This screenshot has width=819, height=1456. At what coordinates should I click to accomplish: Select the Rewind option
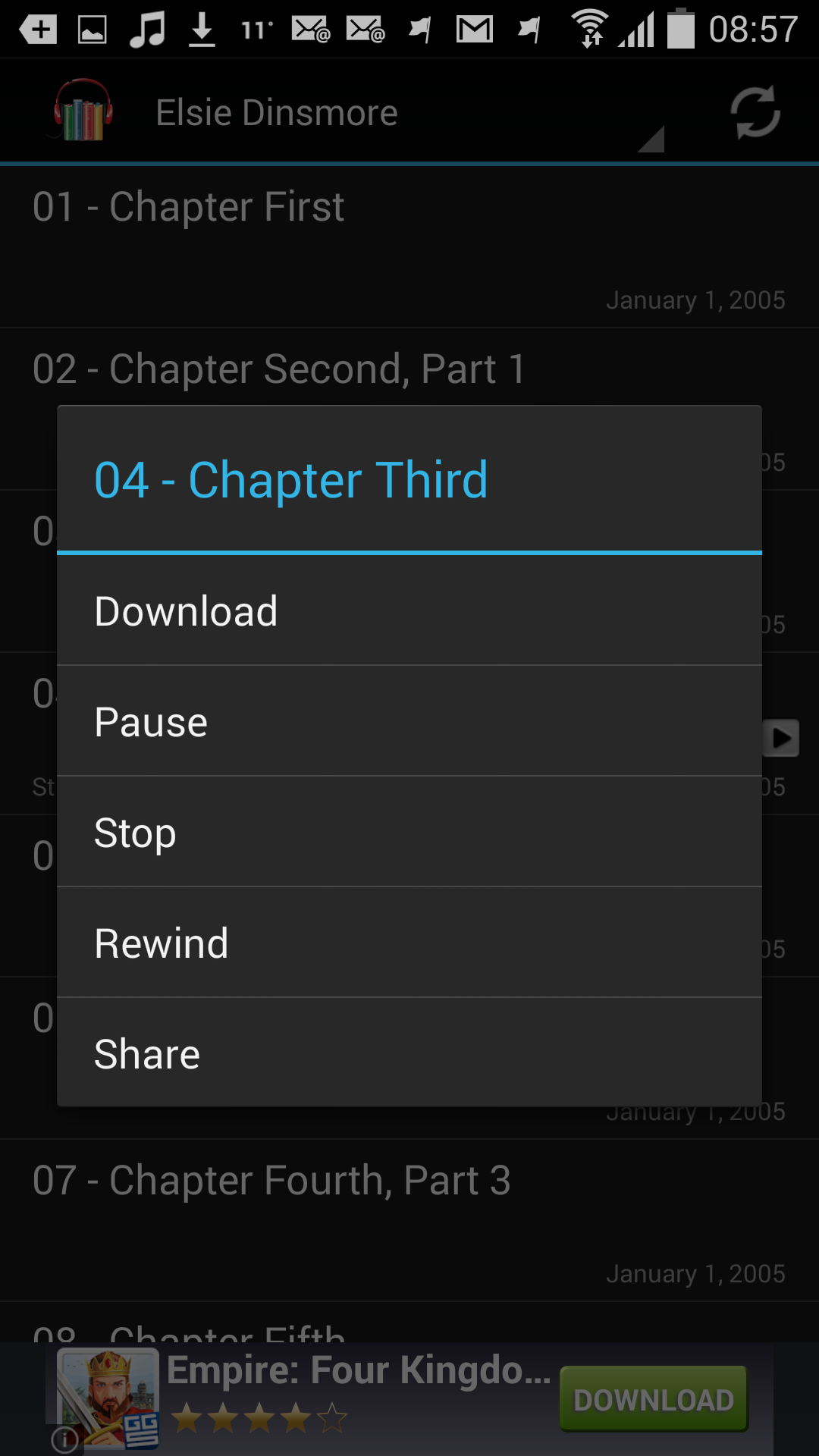coord(409,943)
